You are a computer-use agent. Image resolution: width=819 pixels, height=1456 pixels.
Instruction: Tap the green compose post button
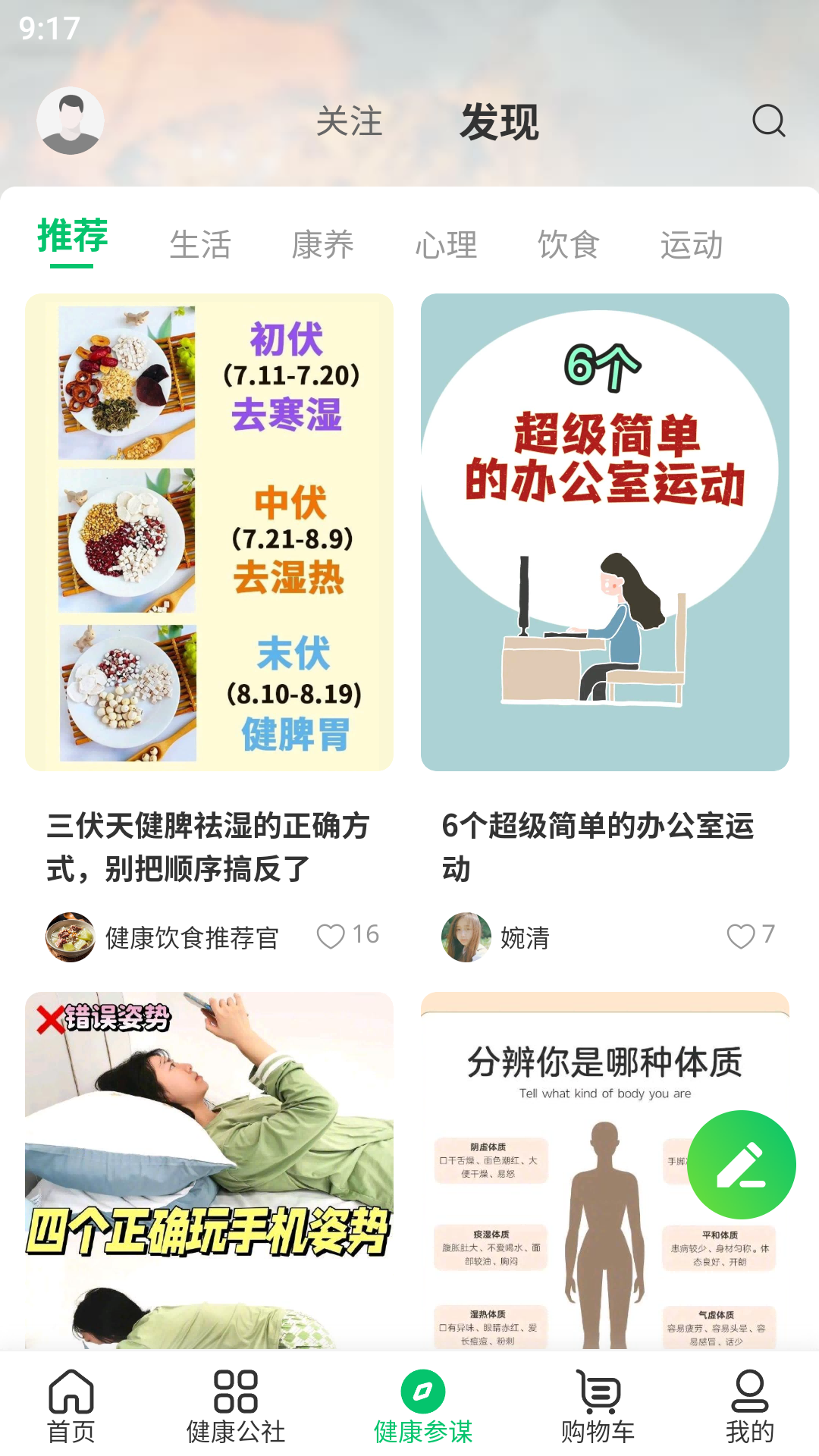click(x=741, y=1164)
